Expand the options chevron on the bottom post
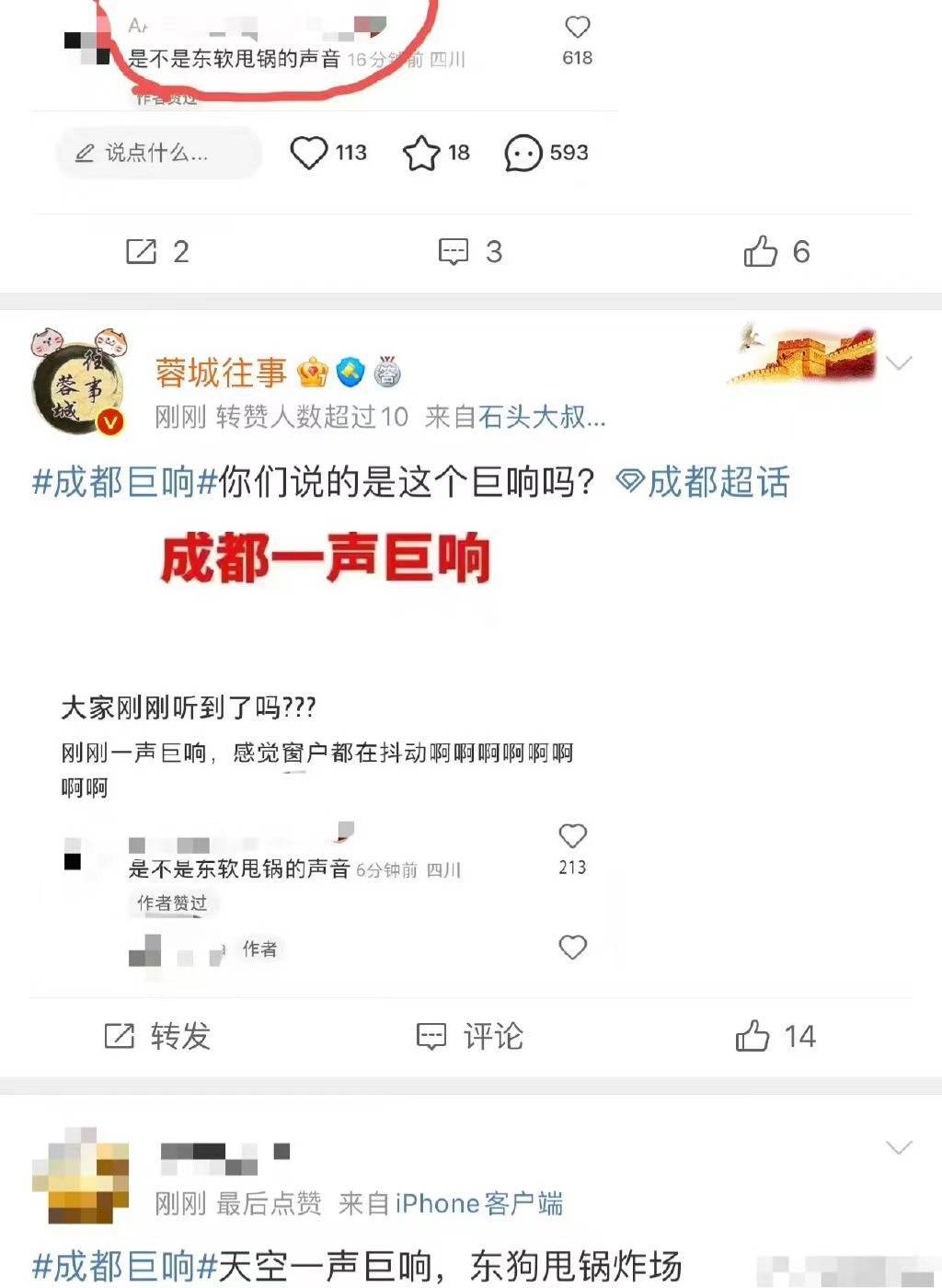Viewport: 942px width, 1288px height. 898,1147
